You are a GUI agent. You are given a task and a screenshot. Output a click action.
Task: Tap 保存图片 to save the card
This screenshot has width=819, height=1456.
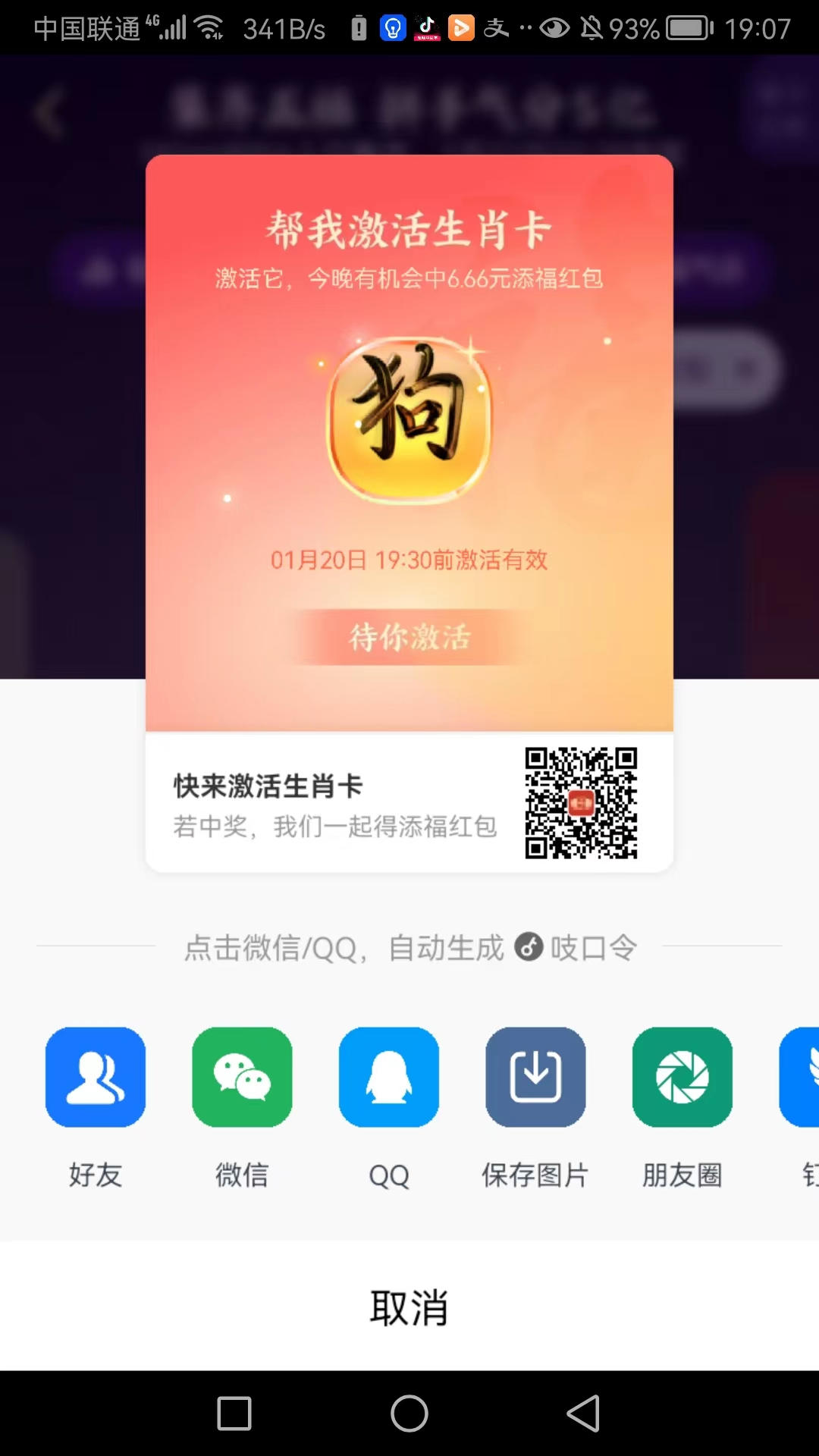coord(535,1078)
